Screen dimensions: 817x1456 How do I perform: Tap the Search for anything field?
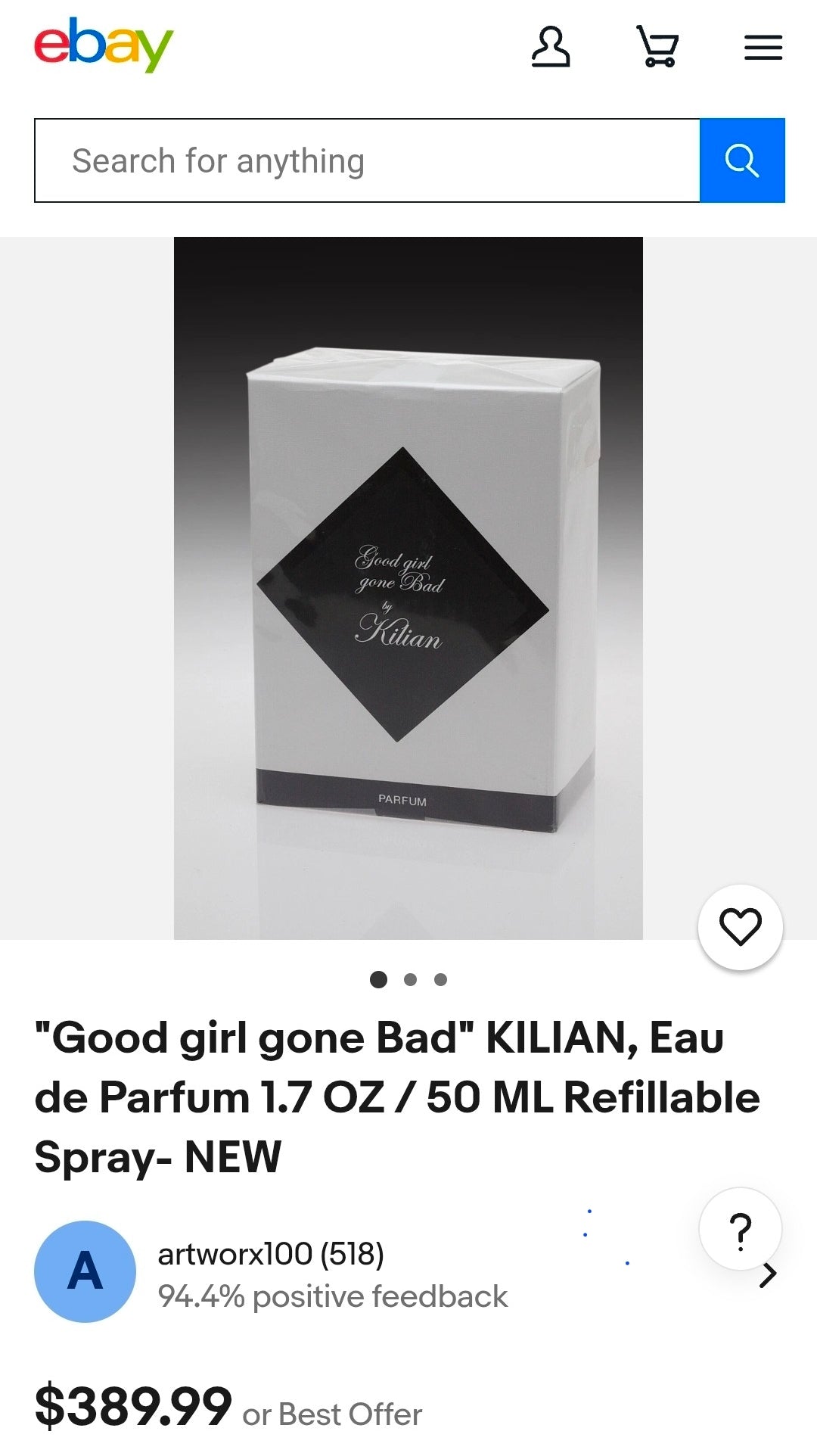[x=367, y=160]
